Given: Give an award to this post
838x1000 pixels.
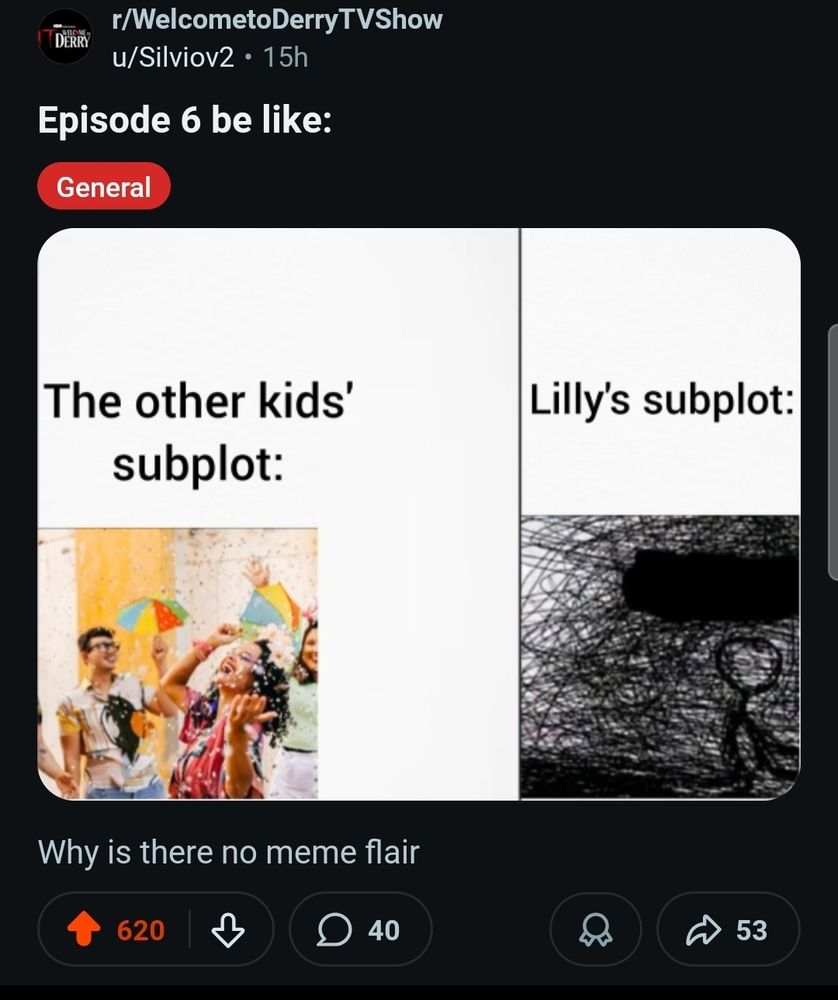Looking at the screenshot, I should [x=596, y=930].
